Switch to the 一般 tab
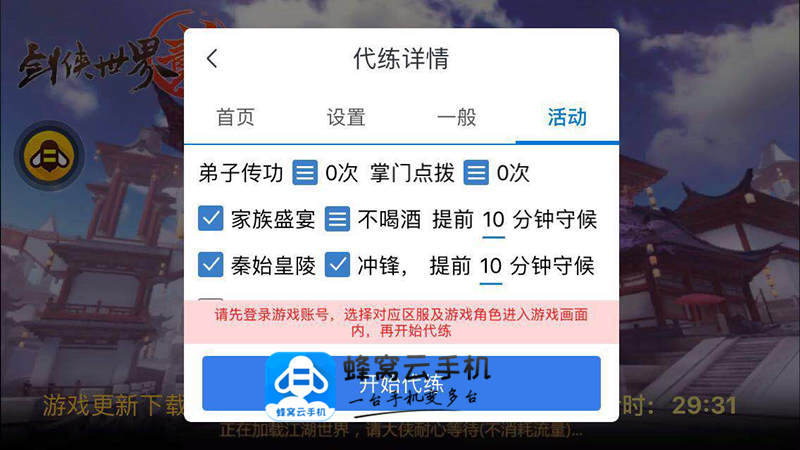Viewport: 800px width, 450px height. pos(457,117)
